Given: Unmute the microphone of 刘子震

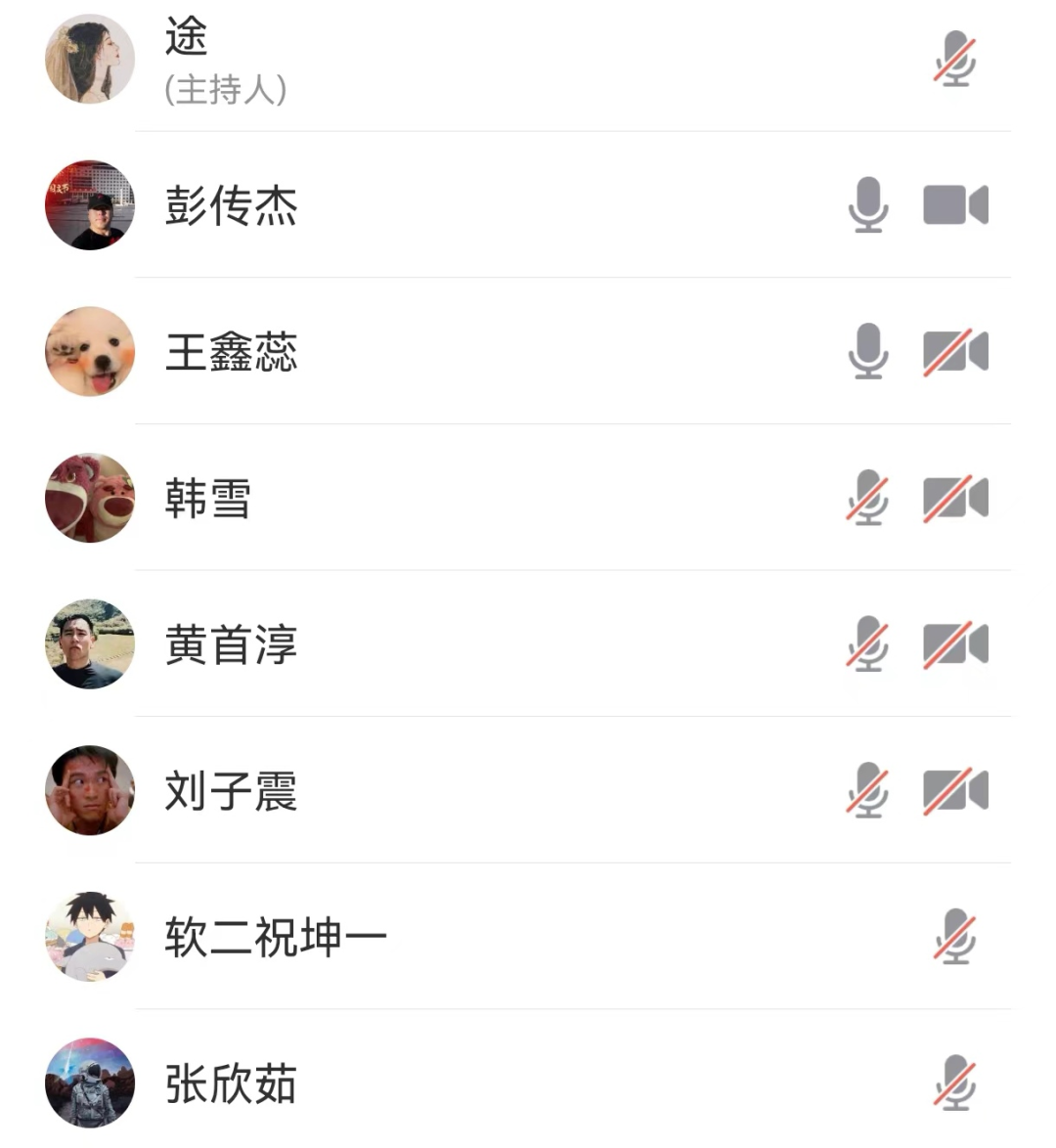Looking at the screenshot, I should point(868,791).
